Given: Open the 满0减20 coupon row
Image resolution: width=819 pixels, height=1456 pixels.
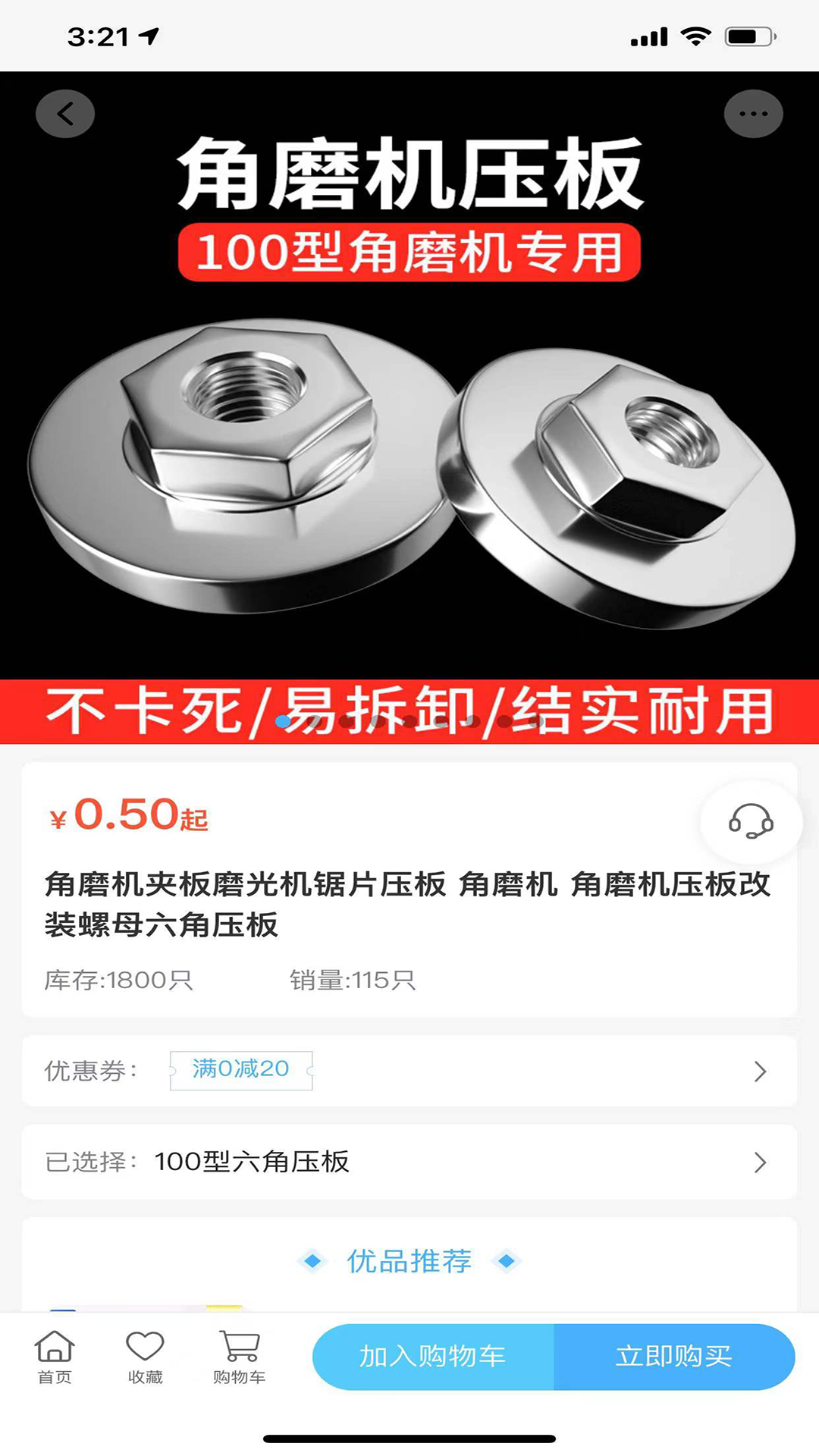Looking at the screenshot, I should [409, 1070].
